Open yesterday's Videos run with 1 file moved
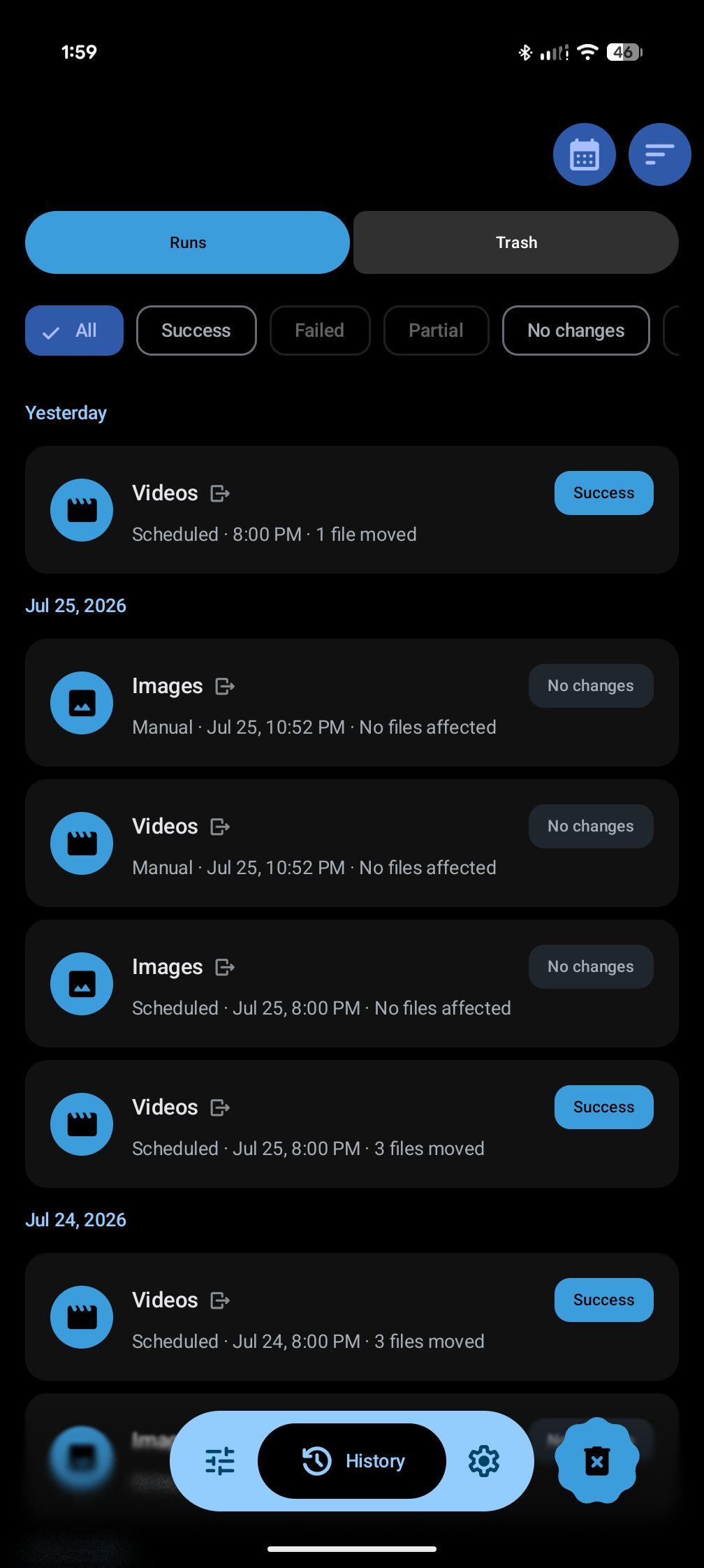The image size is (704, 1568). tap(352, 510)
